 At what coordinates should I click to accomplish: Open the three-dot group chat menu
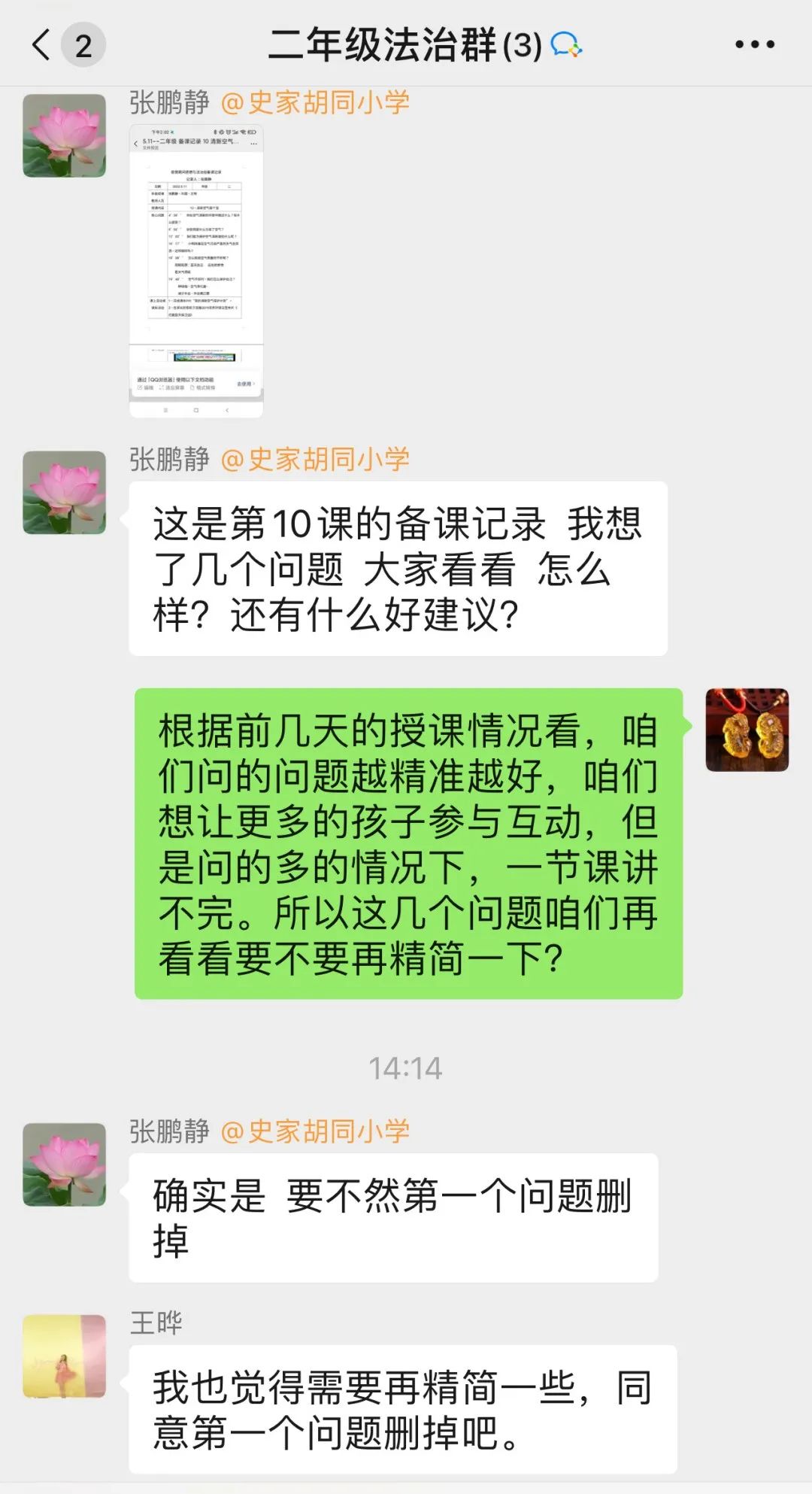[x=754, y=45]
